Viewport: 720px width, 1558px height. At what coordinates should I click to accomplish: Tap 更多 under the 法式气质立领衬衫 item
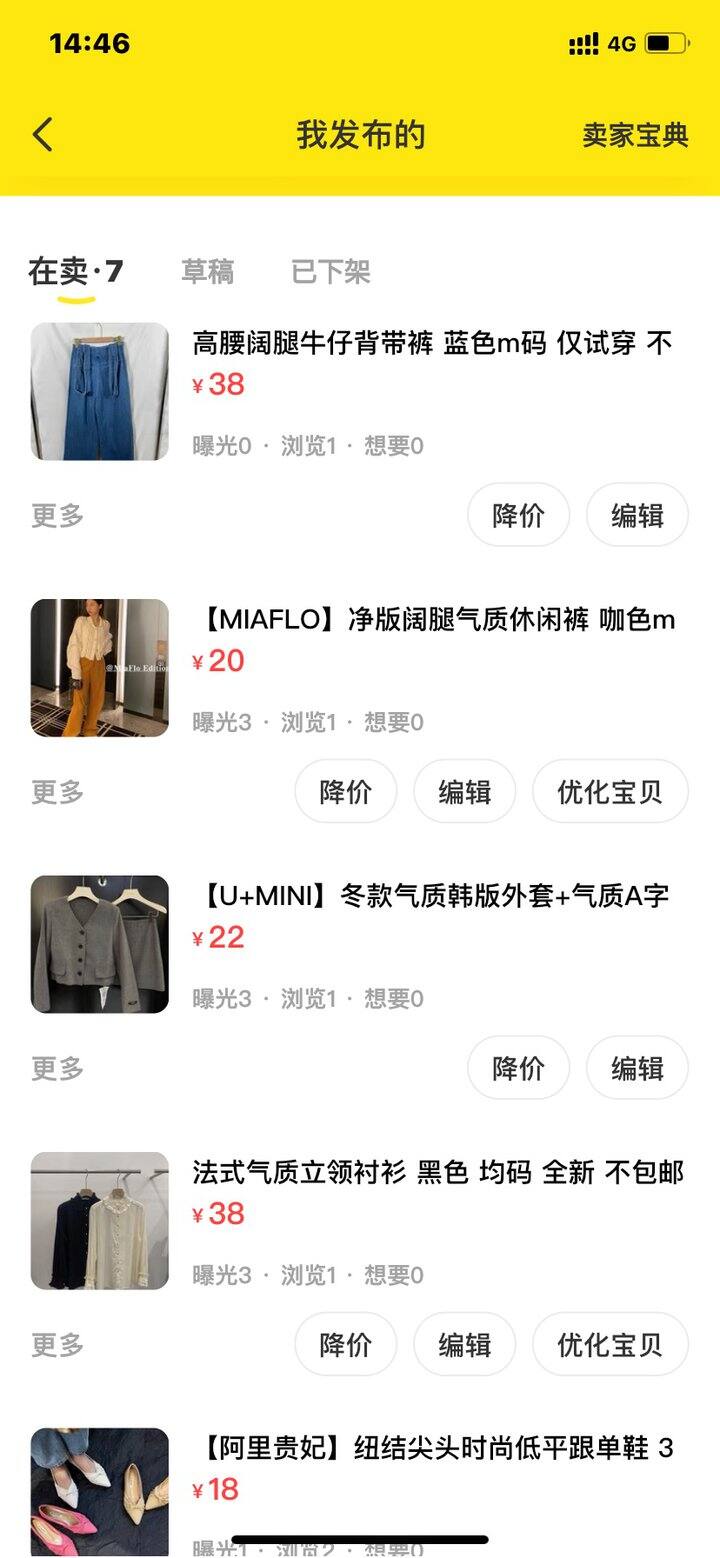point(58,1345)
